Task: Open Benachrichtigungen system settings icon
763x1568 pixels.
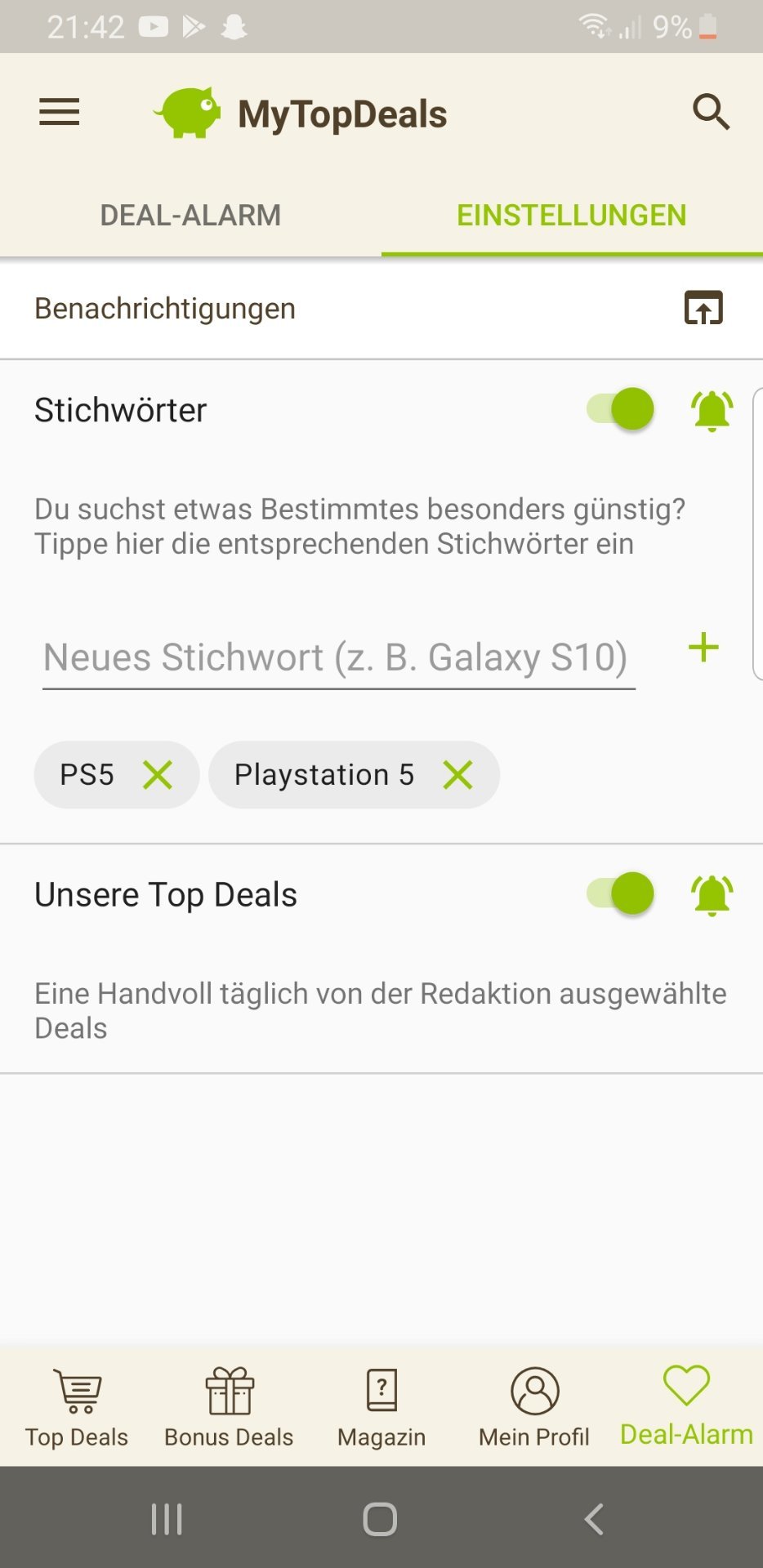Action: pos(703,309)
